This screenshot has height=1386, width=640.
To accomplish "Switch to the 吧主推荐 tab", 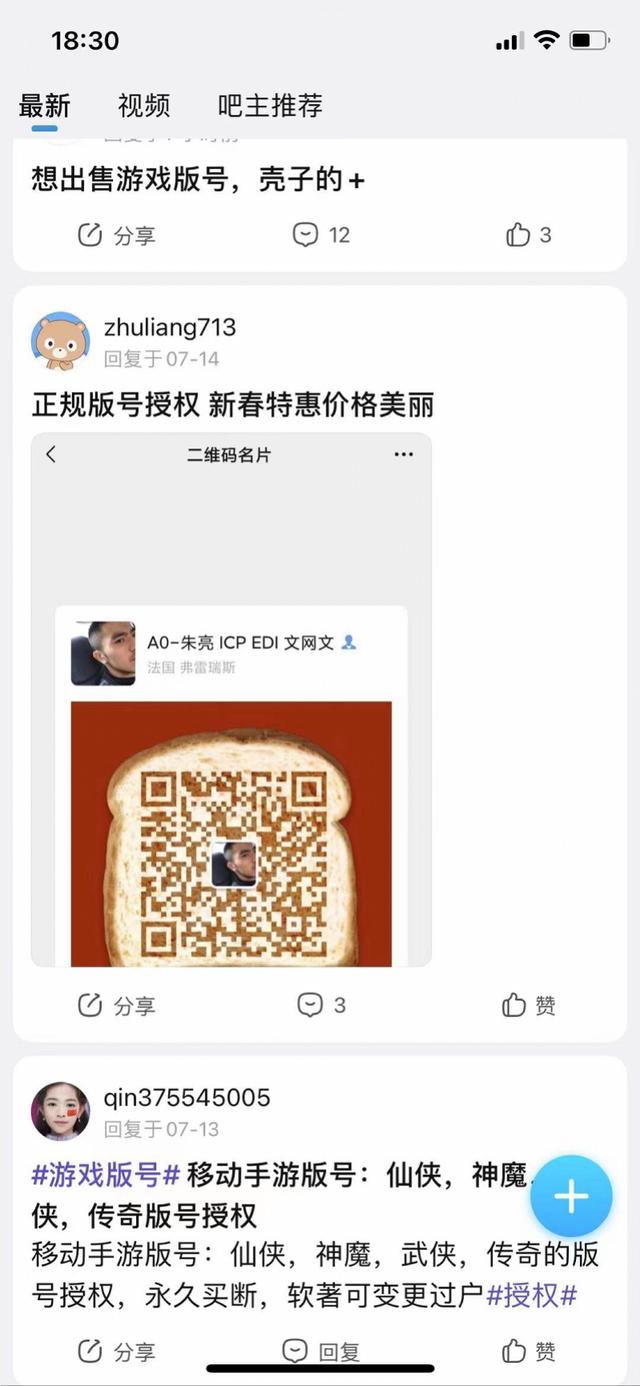I will tap(270, 105).
